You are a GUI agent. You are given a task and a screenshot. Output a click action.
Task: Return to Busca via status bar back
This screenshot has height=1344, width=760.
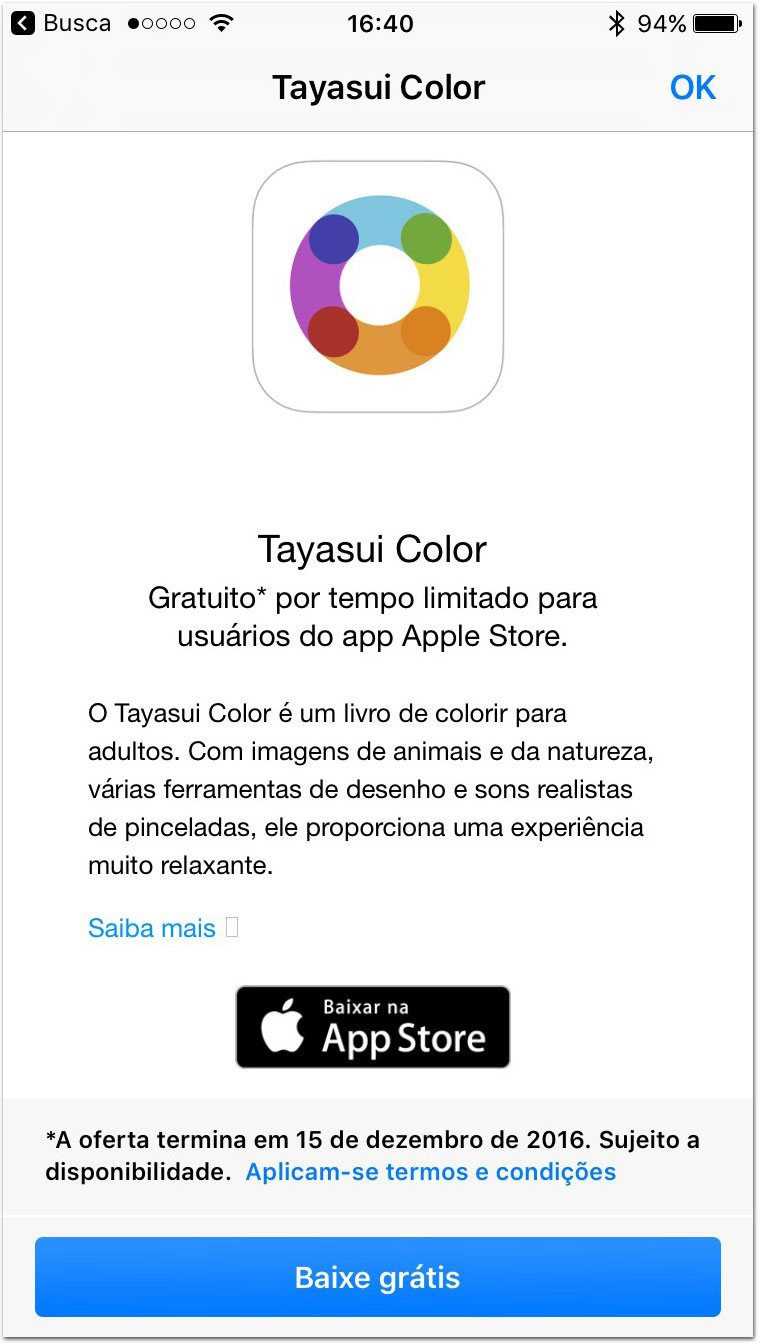(60, 23)
